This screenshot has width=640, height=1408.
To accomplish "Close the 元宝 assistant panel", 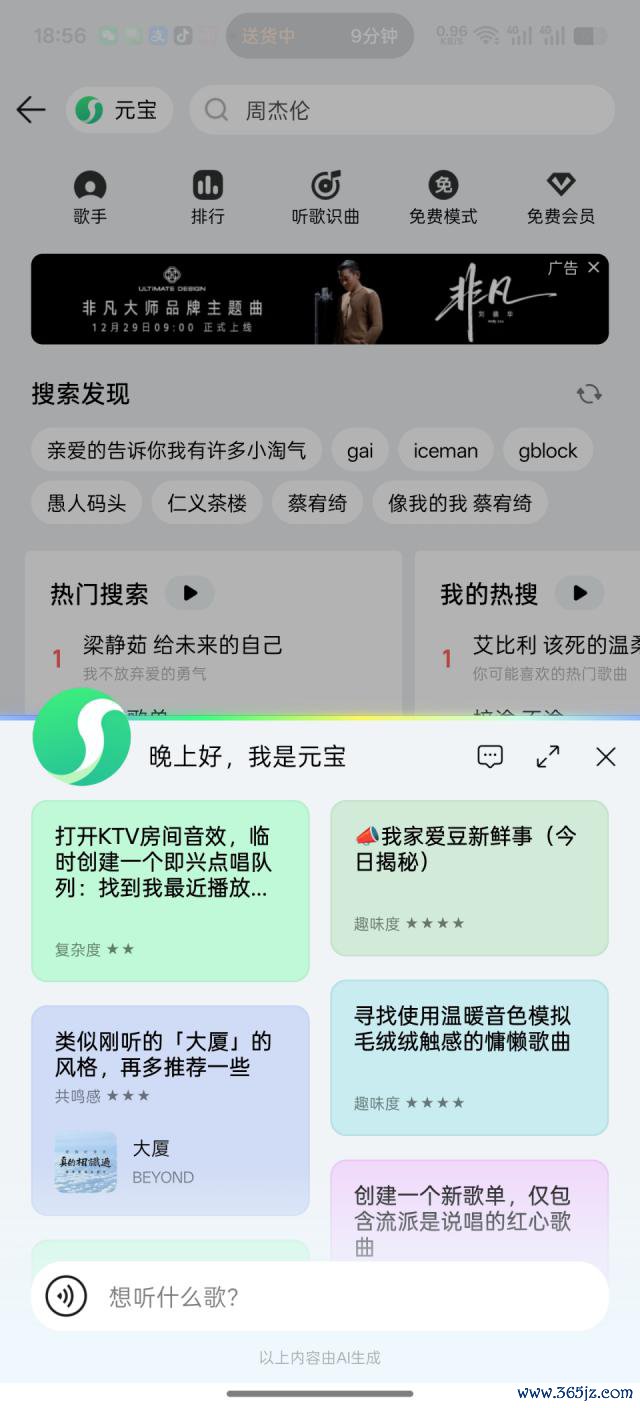I will (x=605, y=757).
